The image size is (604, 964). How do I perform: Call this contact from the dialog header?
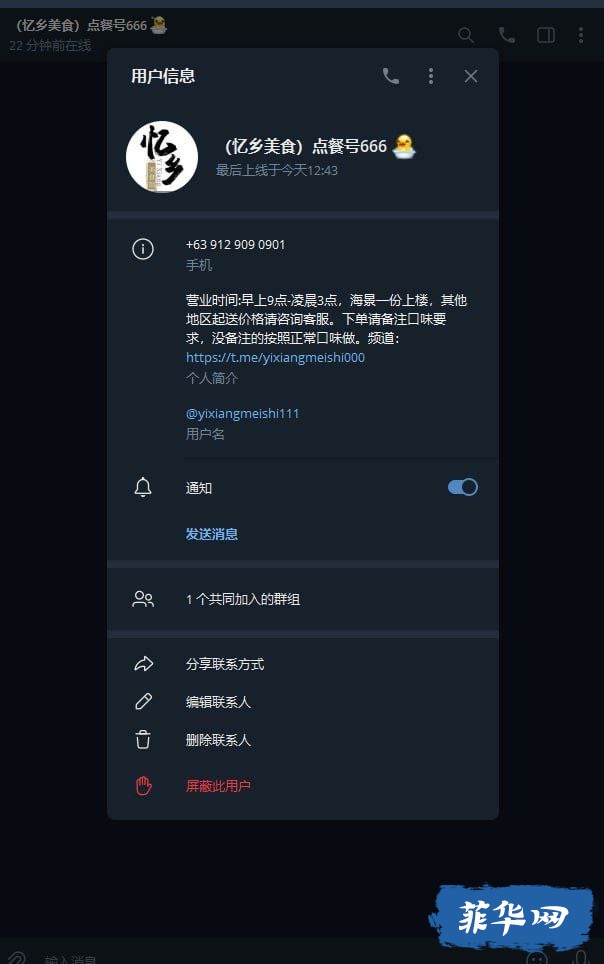(x=391, y=76)
